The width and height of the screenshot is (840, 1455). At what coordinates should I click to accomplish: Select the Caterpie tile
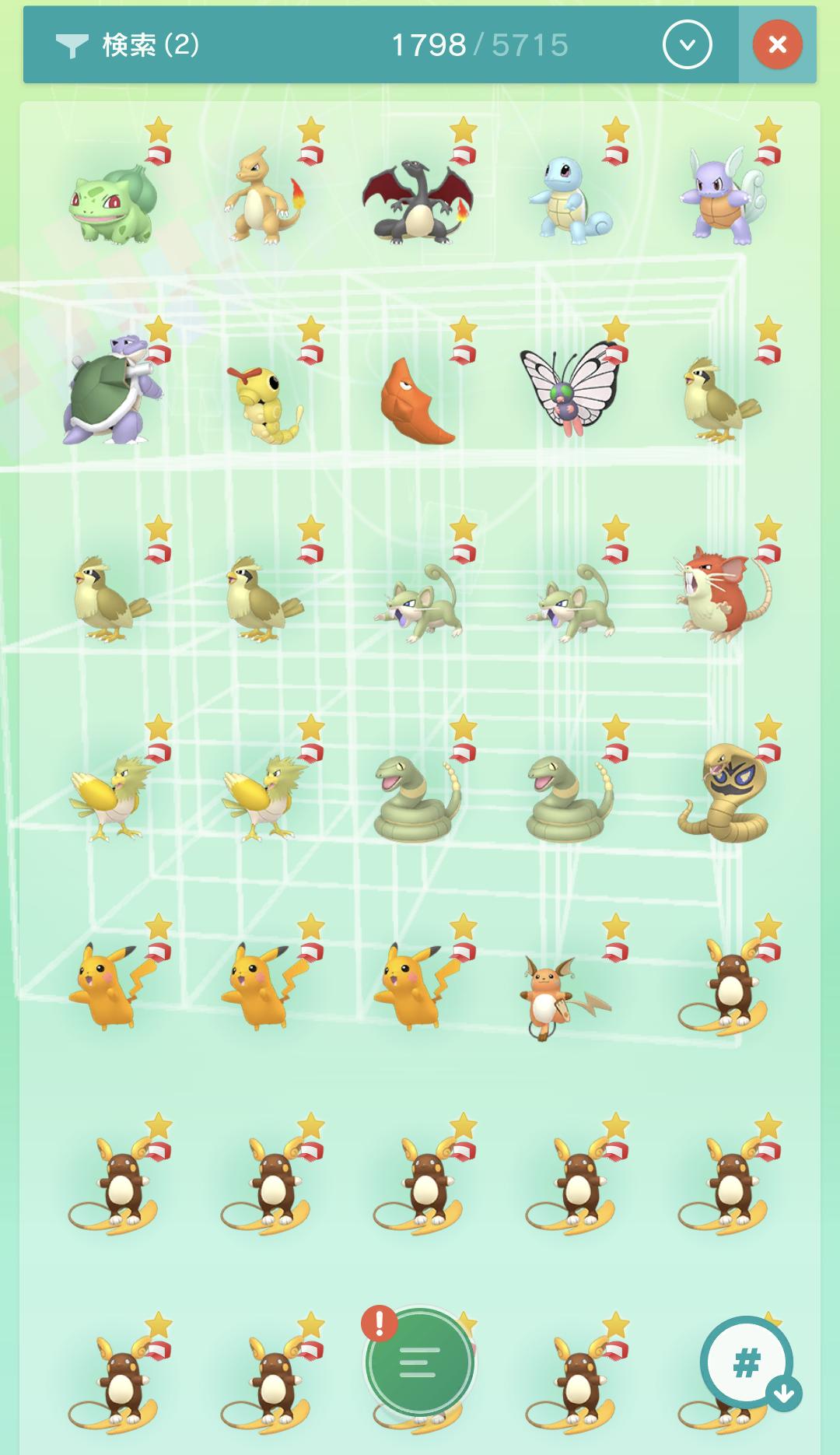[x=267, y=387]
